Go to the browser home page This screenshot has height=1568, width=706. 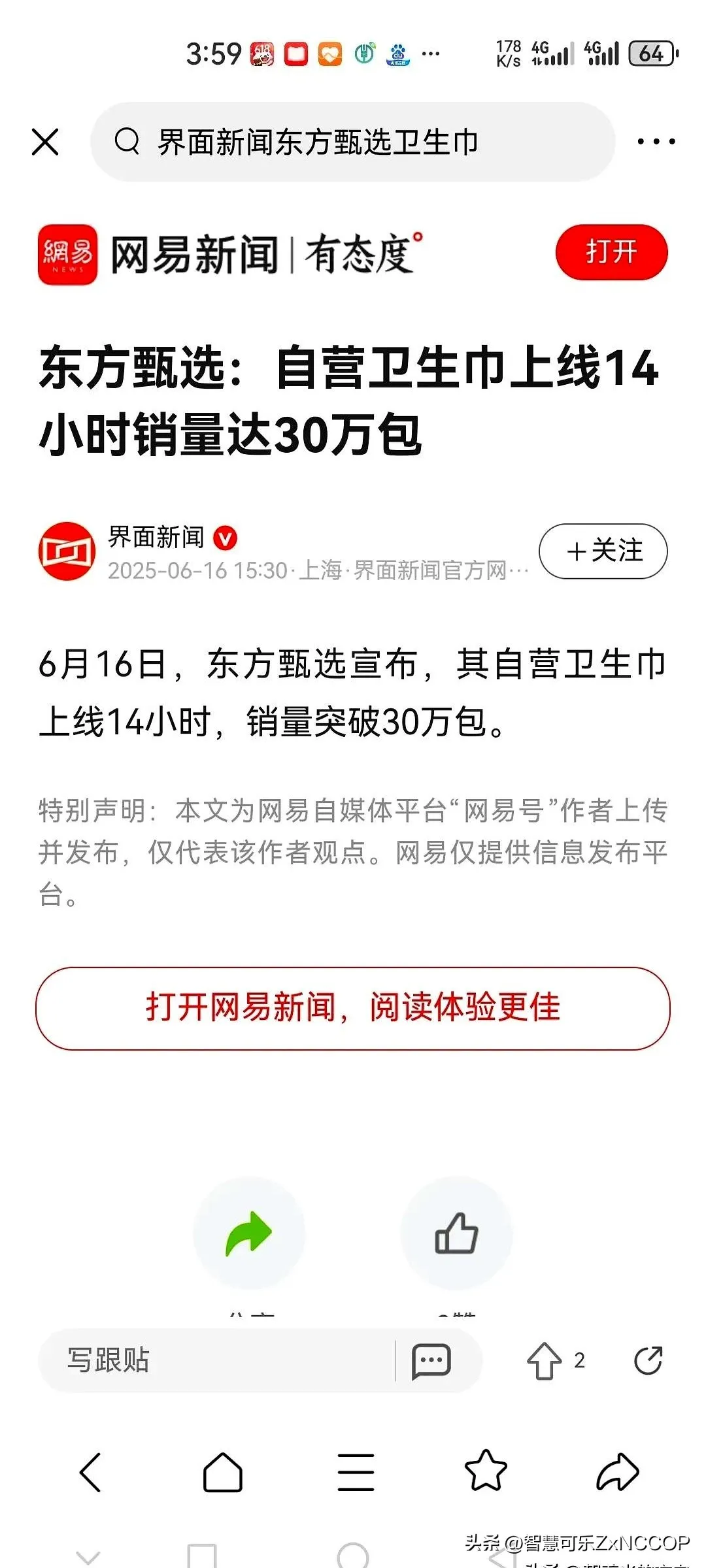click(x=222, y=1472)
